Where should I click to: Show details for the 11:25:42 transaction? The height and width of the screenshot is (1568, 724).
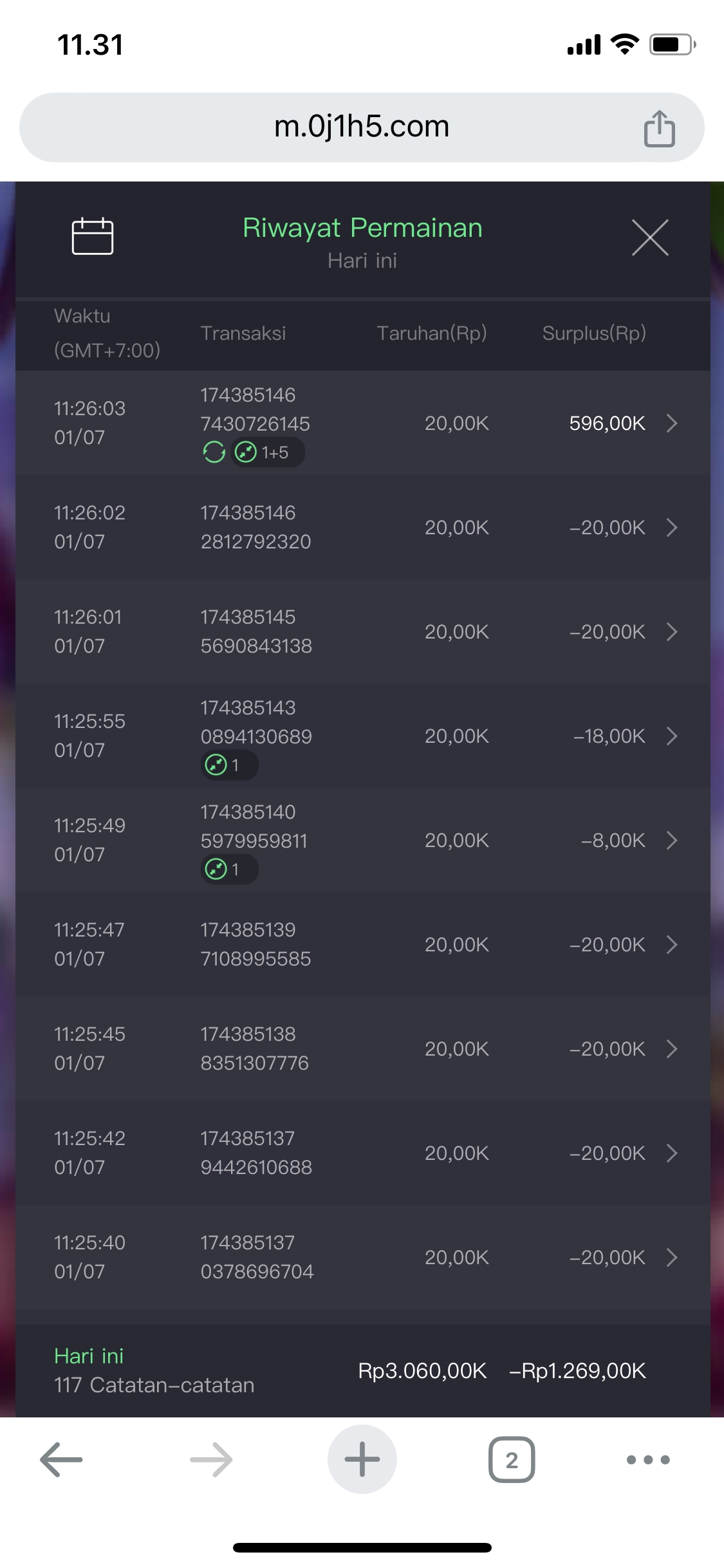[x=671, y=1153]
